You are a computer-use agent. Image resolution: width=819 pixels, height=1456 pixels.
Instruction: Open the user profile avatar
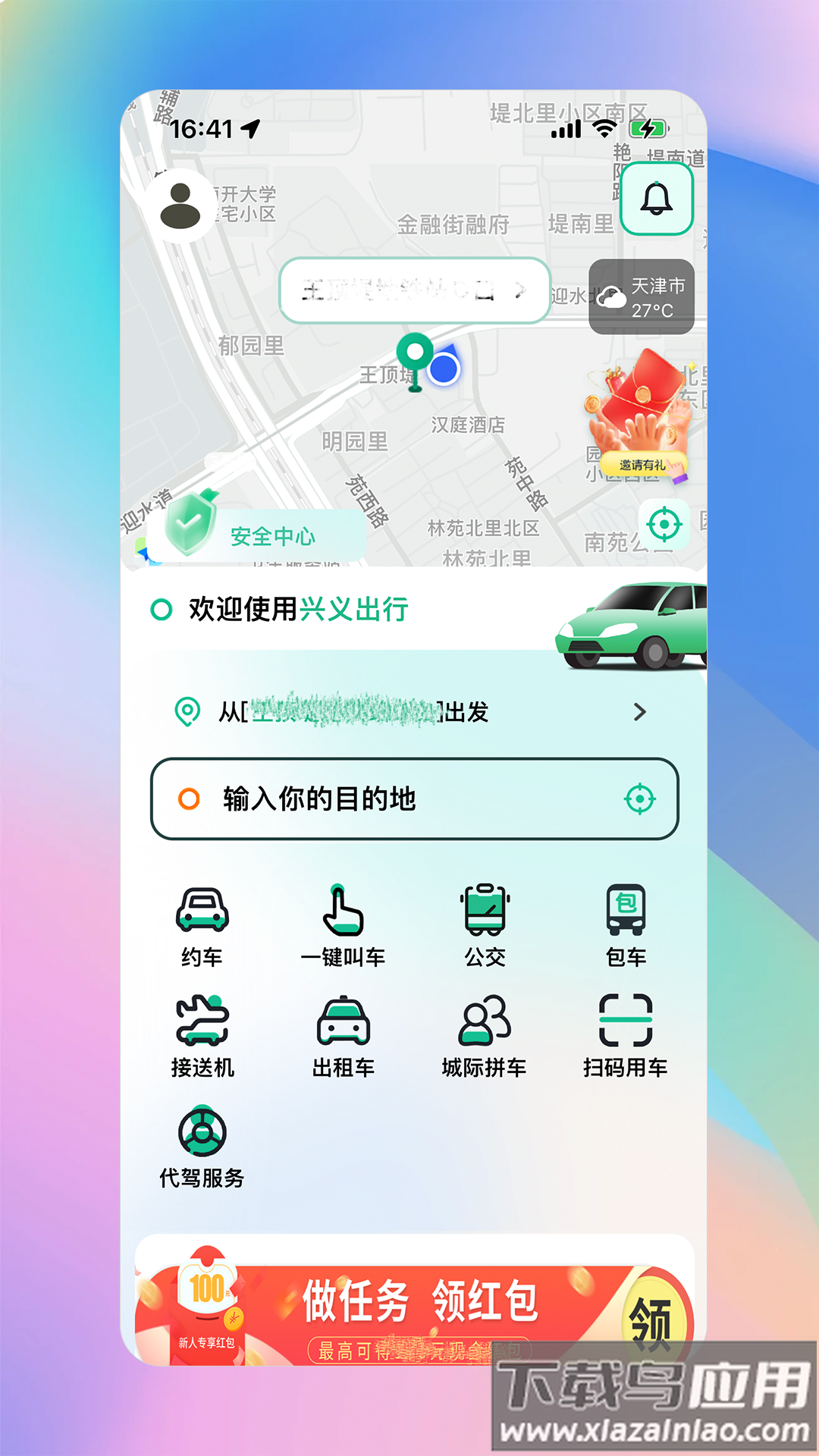point(180,206)
